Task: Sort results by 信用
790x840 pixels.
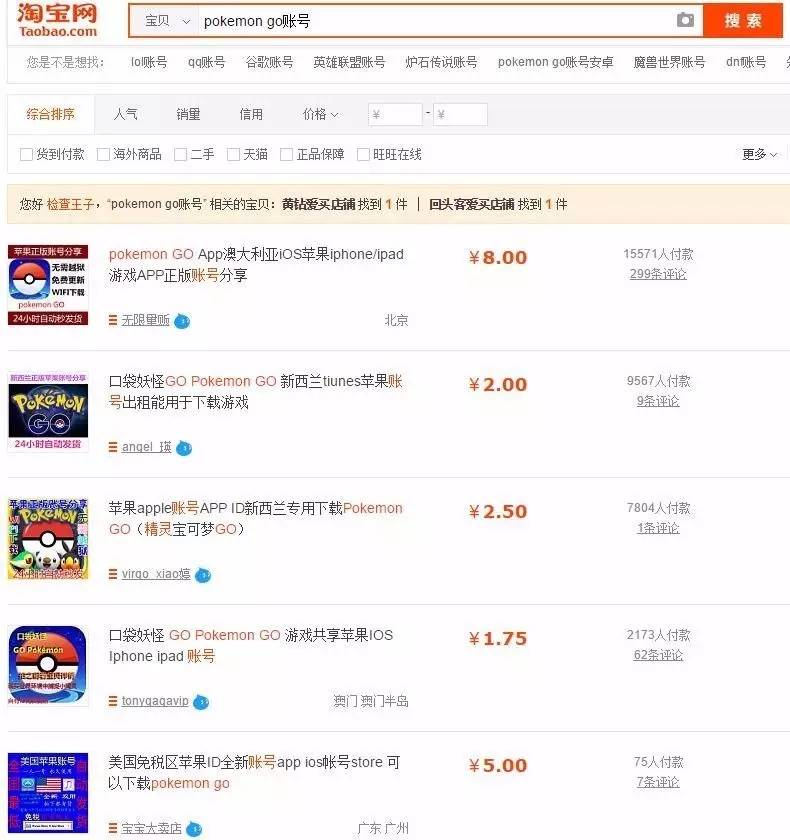Action: 251,114
